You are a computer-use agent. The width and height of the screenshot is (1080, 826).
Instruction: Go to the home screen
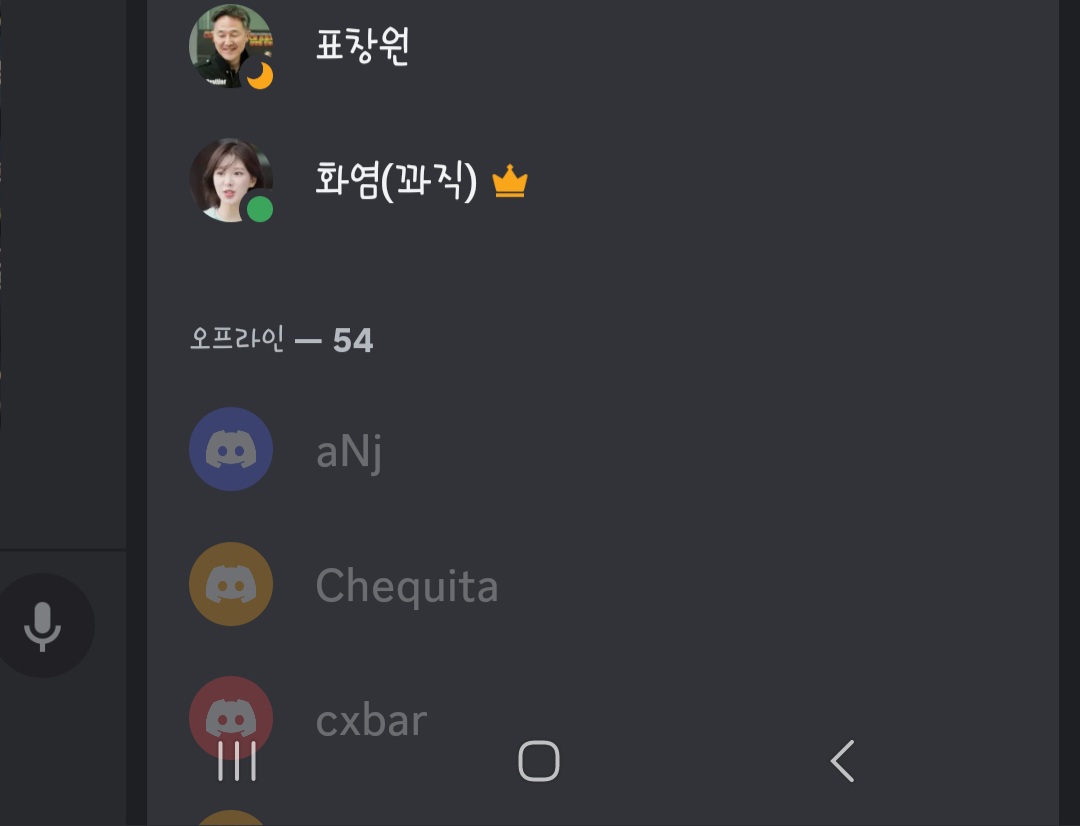click(539, 761)
